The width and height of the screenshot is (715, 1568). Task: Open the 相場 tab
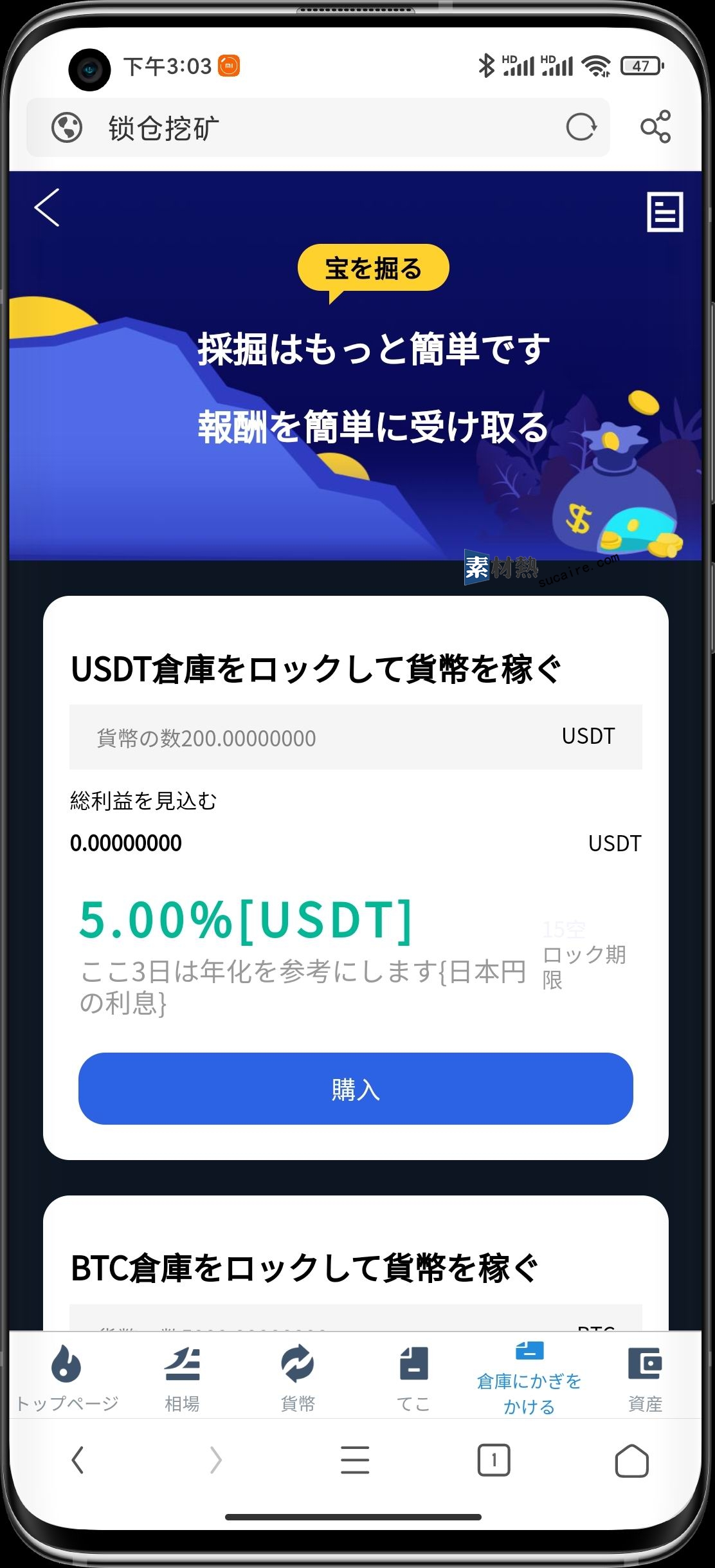182,1377
